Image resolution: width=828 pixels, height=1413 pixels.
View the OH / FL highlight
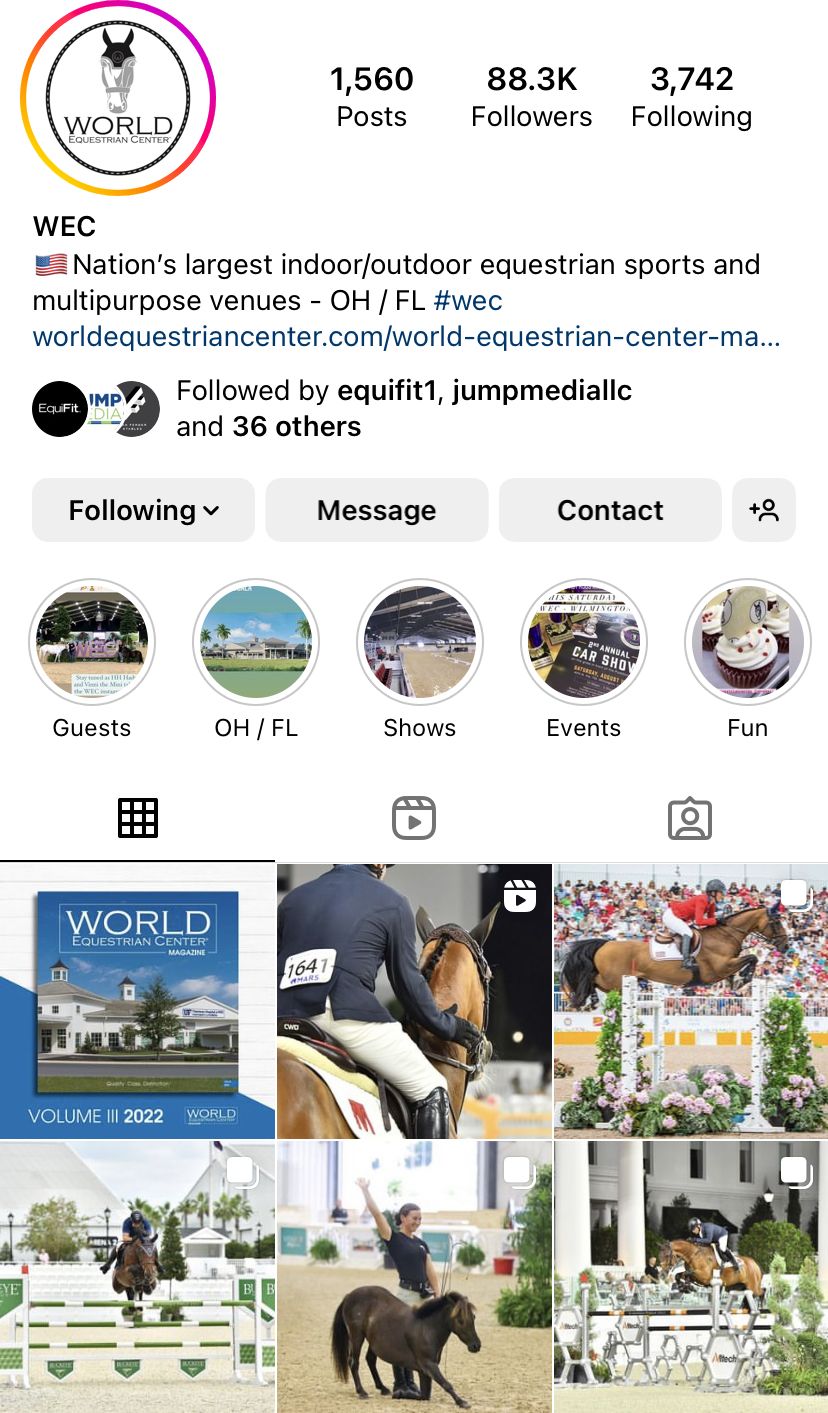pos(256,642)
